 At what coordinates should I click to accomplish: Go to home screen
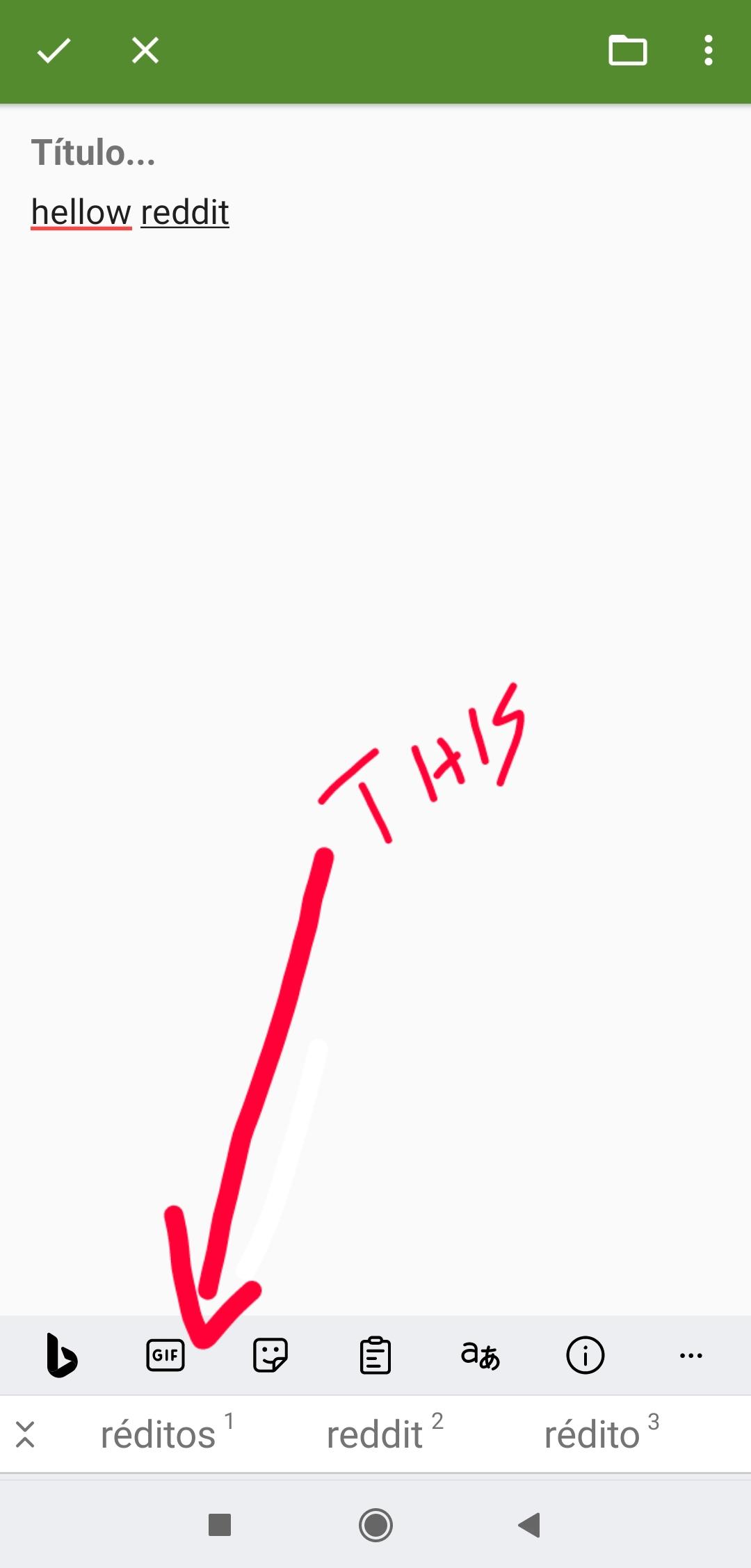pos(375,1525)
